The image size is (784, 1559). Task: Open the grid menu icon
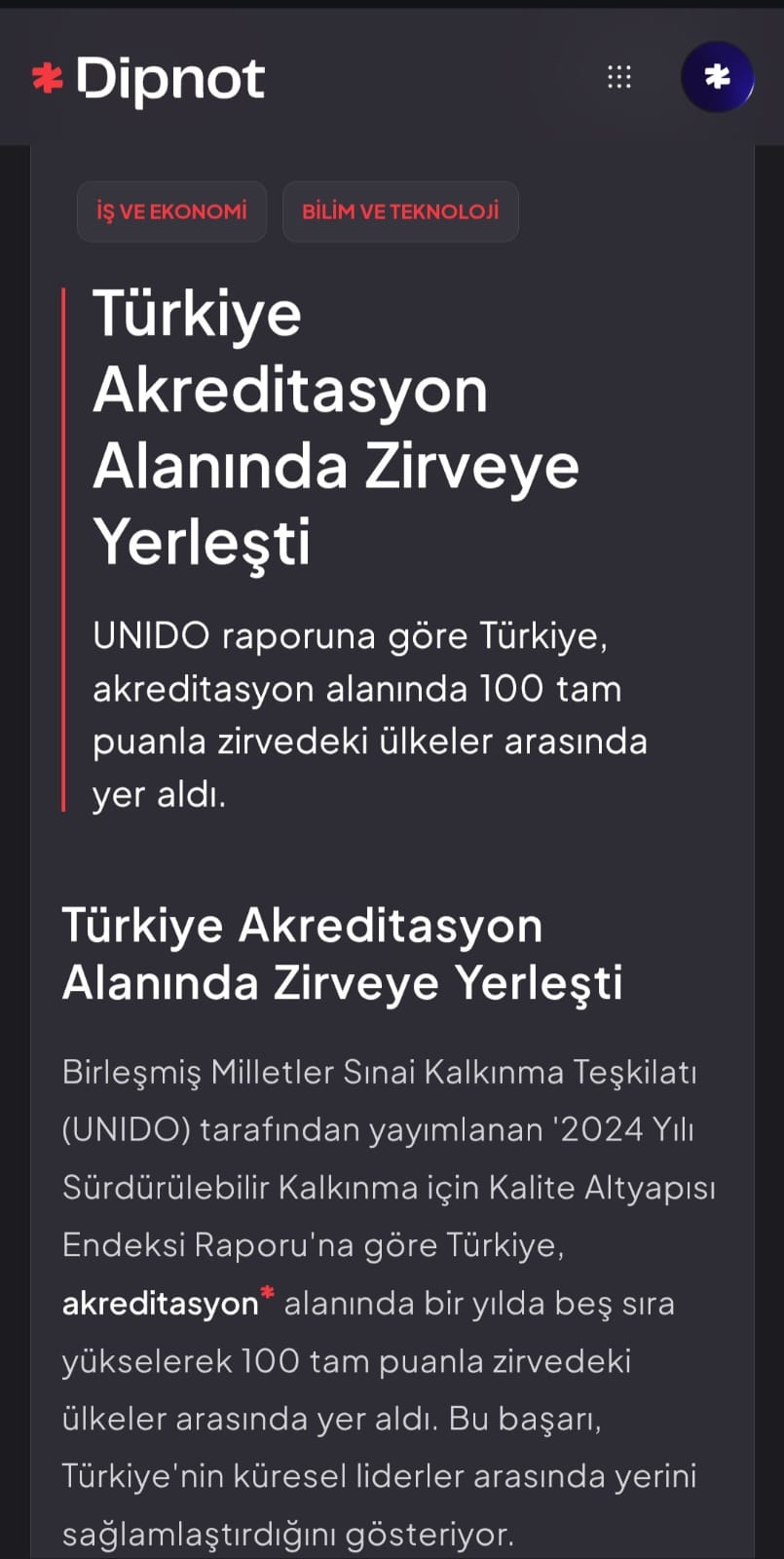point(619,77)
